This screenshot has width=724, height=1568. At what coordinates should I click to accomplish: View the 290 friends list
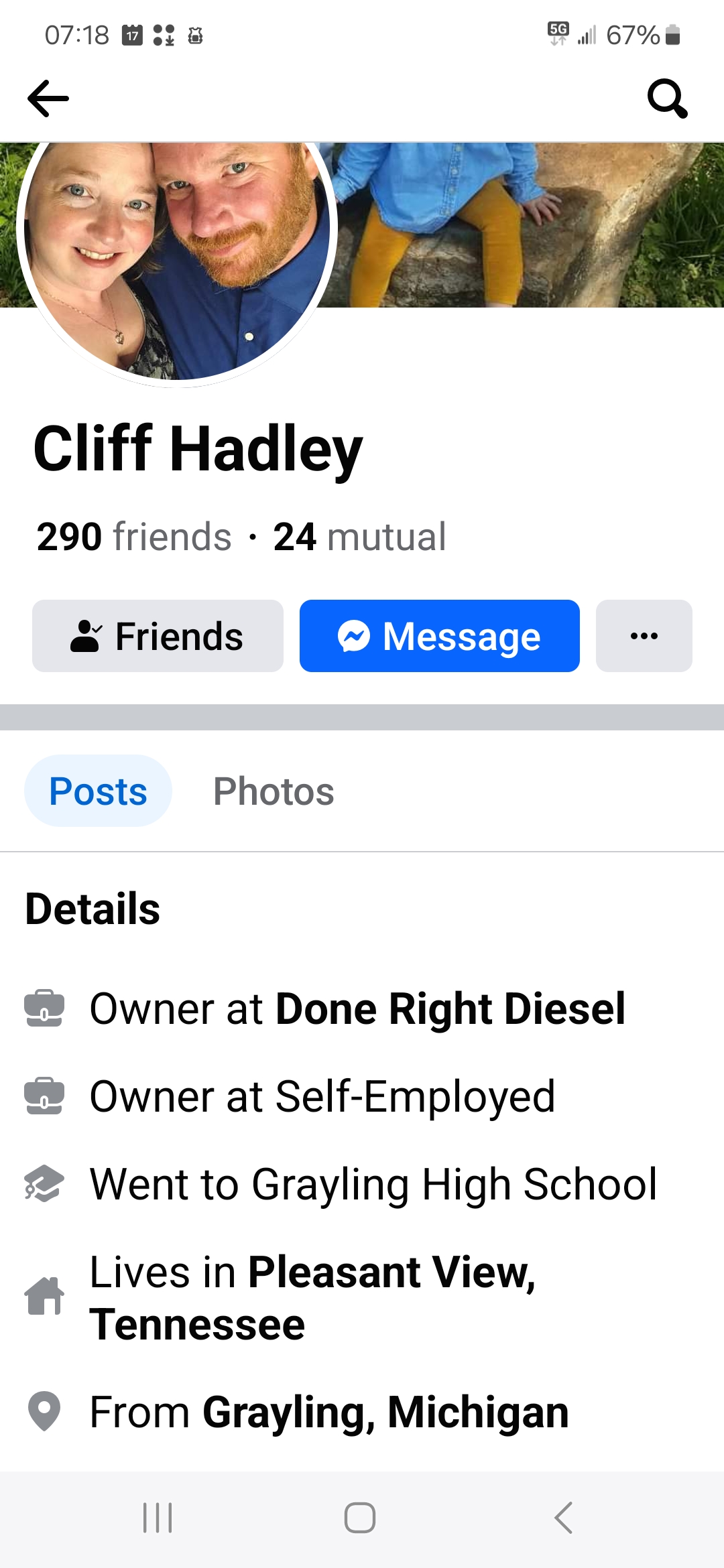[x=134, y=537]
